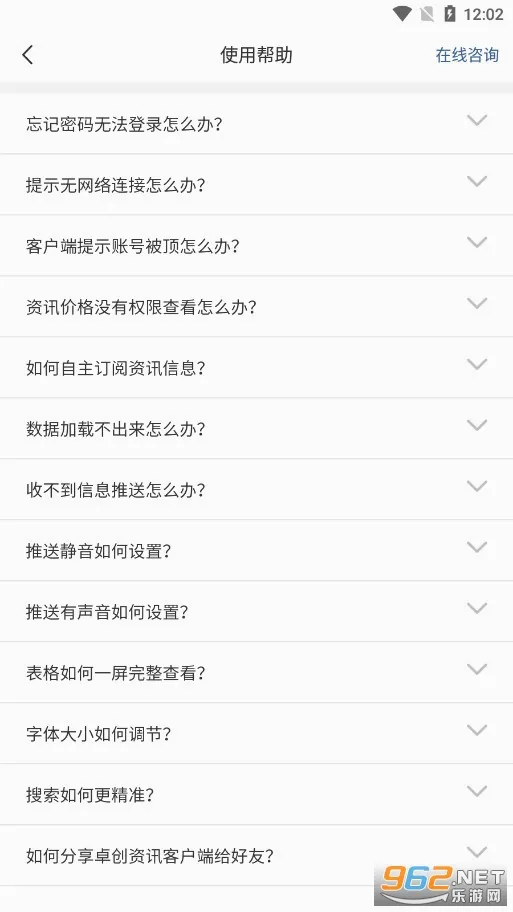Expand 资讯价格没有权限查看怎么办?

(256, 307)
